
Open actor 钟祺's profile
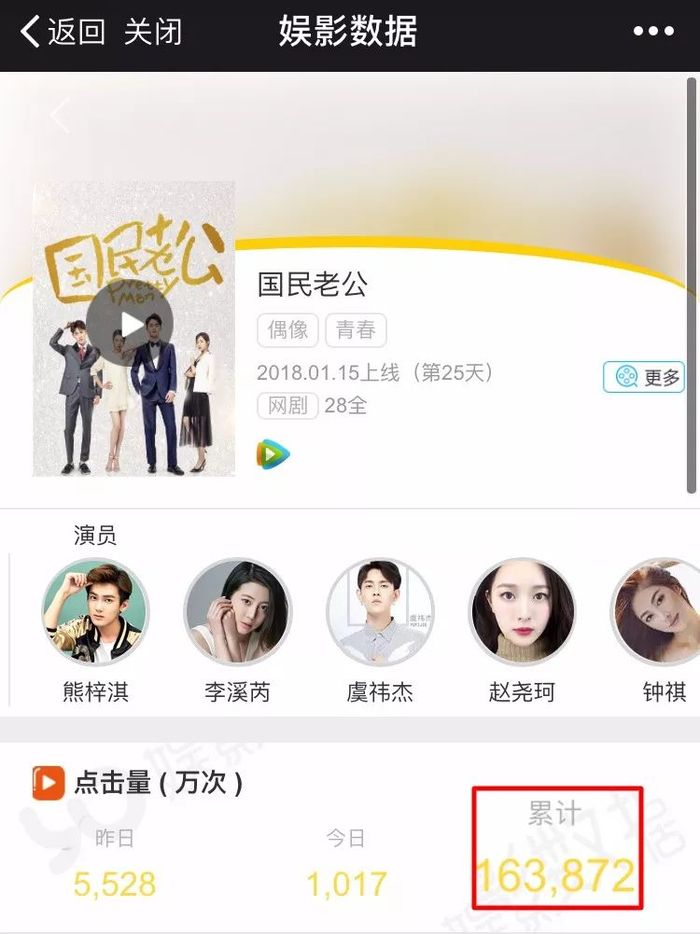coord(660,613)
